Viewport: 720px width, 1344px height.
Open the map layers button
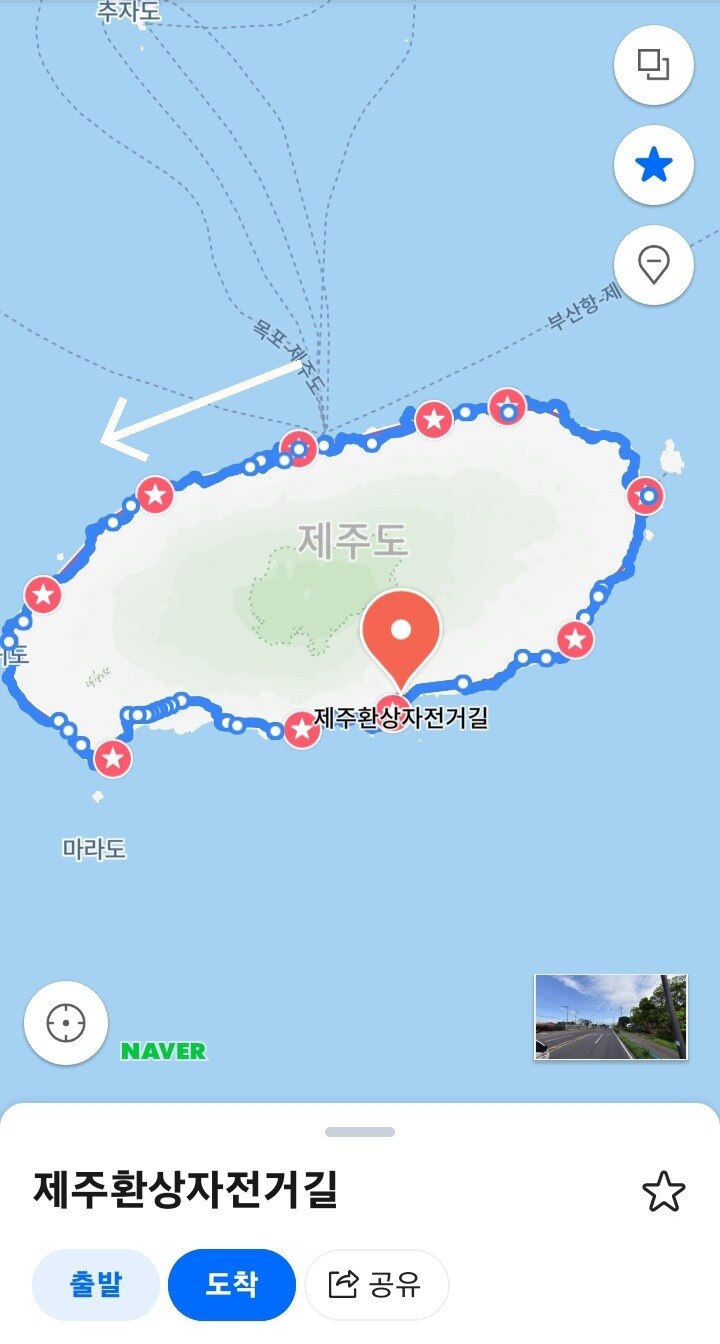tap(653, 65)
